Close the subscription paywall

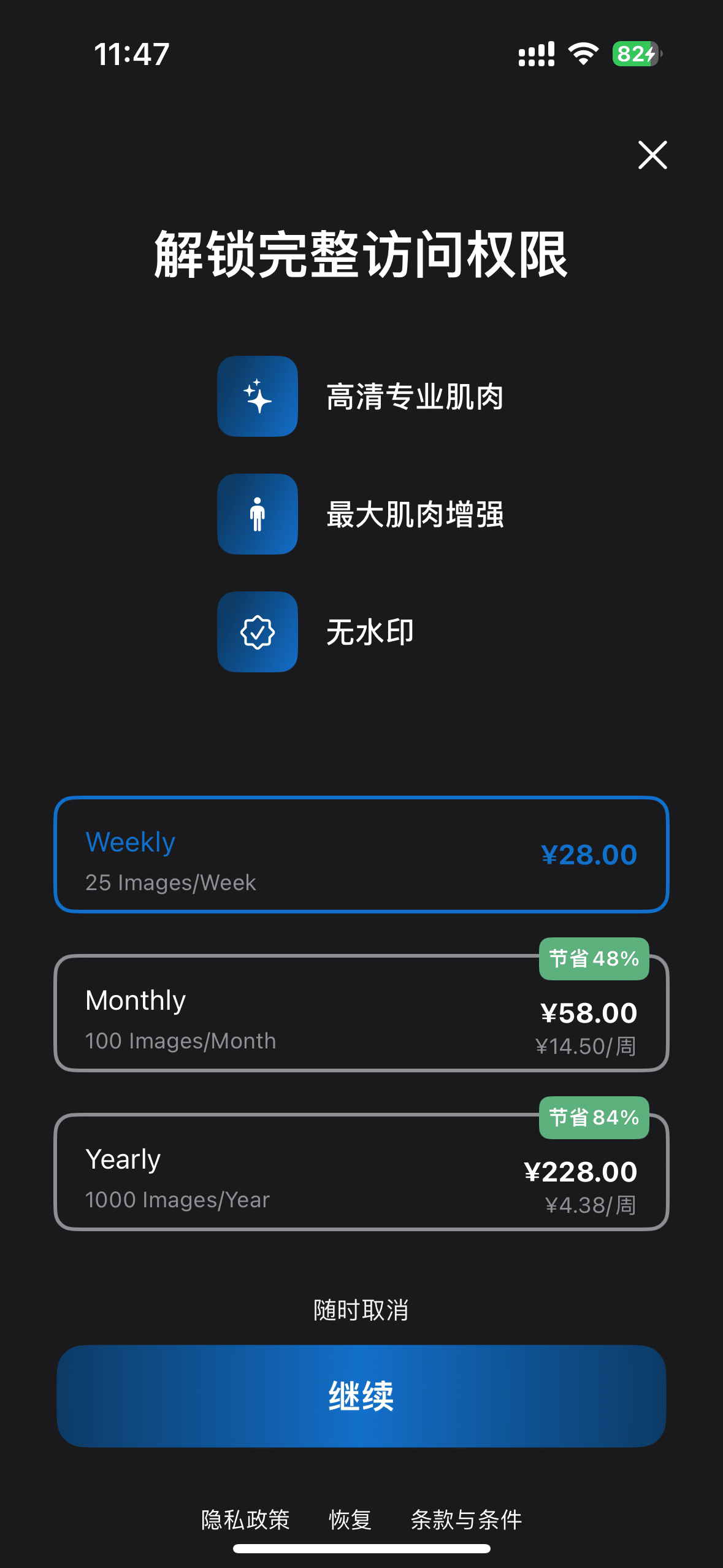[652, 155]
